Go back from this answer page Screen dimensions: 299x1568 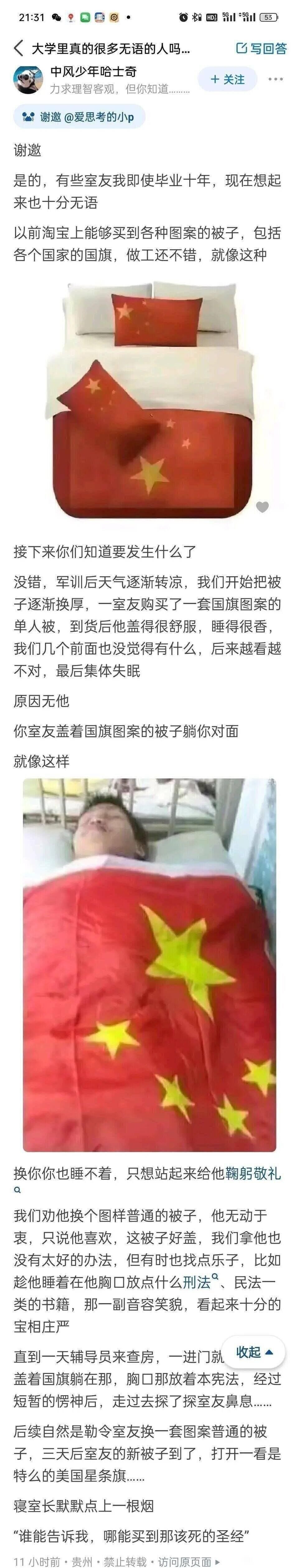coord(18,49)
